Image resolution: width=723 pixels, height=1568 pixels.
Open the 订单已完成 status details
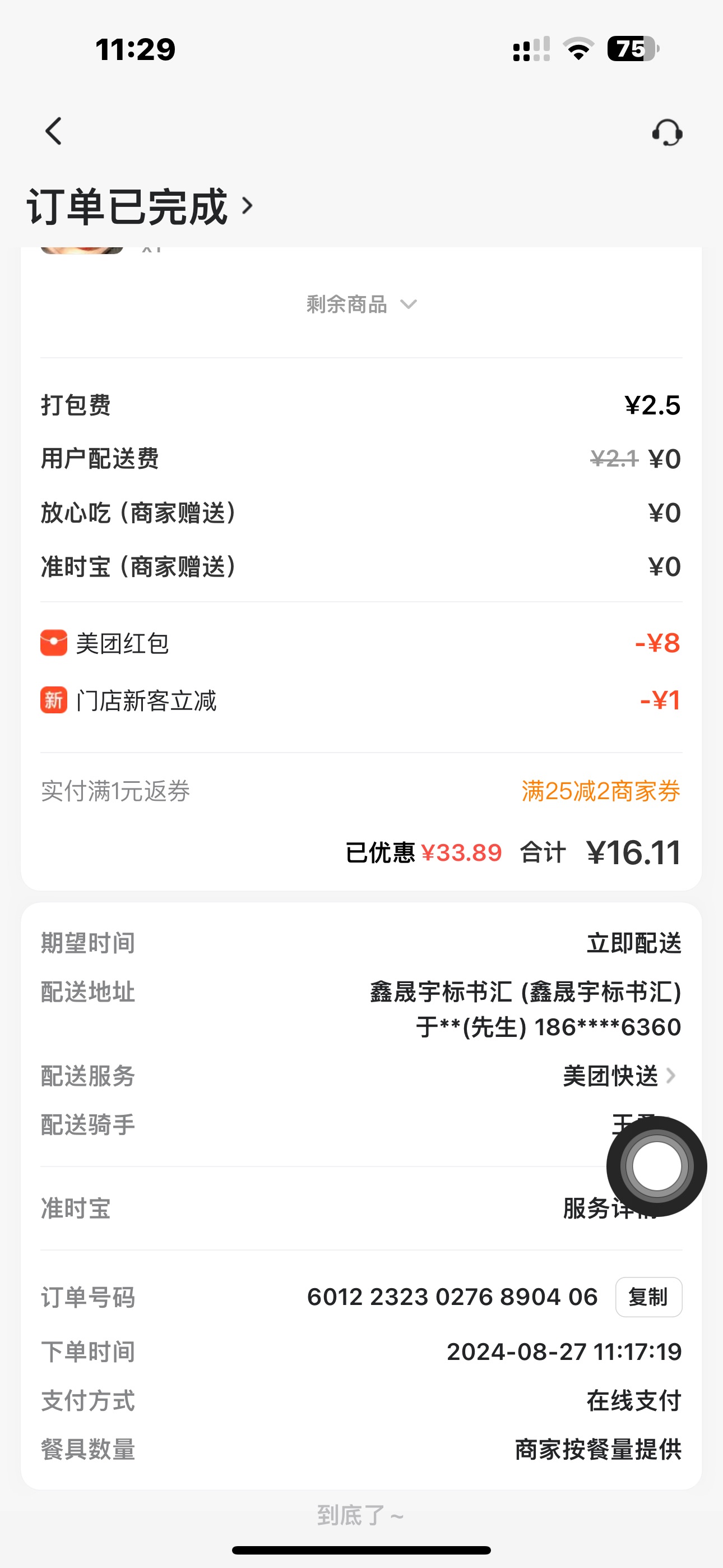pos(140,207)
